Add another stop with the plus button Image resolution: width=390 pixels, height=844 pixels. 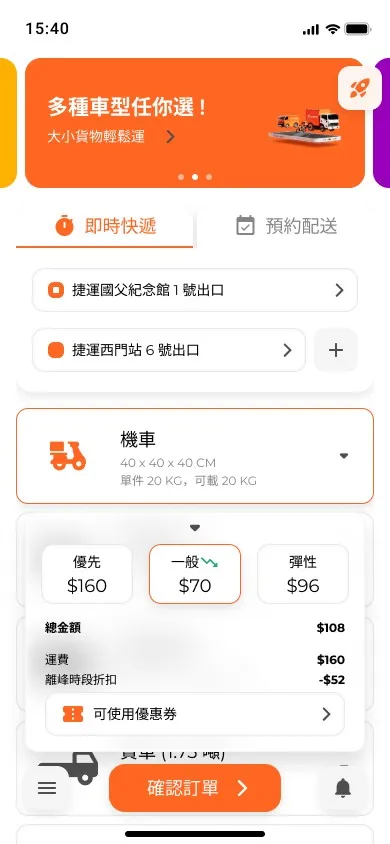(x=336, y=350)
